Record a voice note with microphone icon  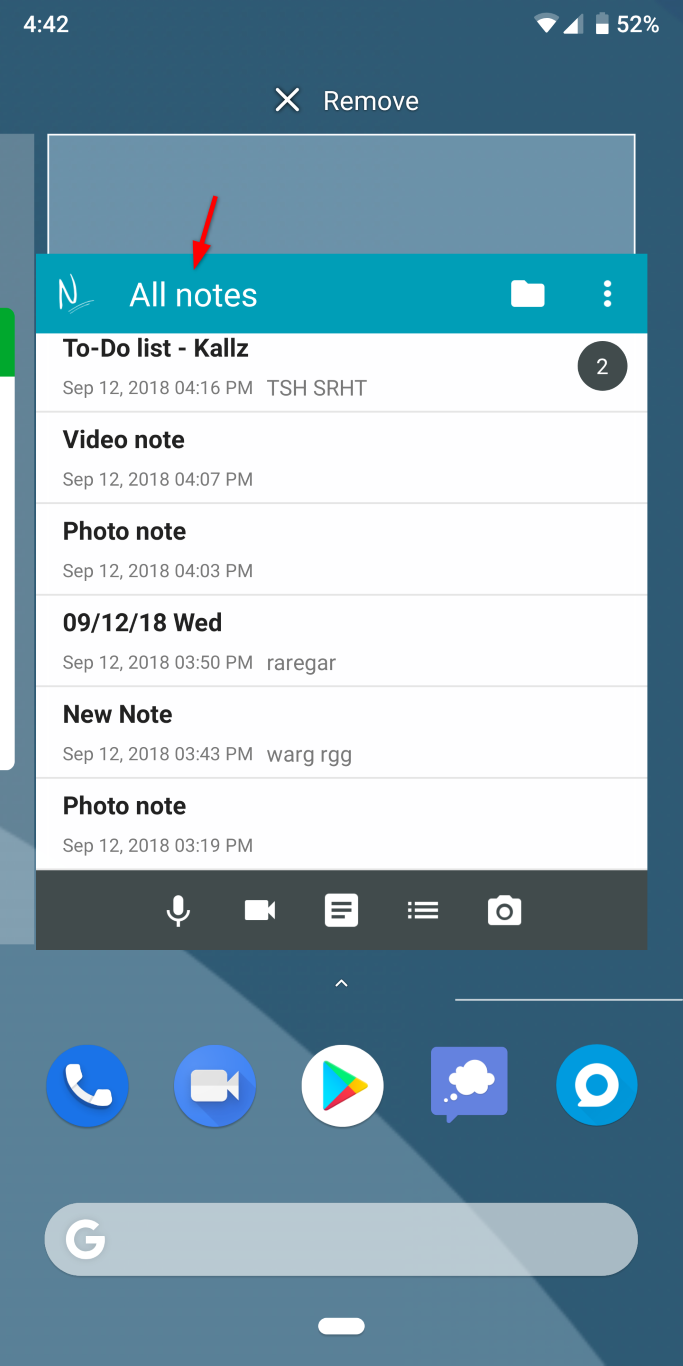(178, 911)
